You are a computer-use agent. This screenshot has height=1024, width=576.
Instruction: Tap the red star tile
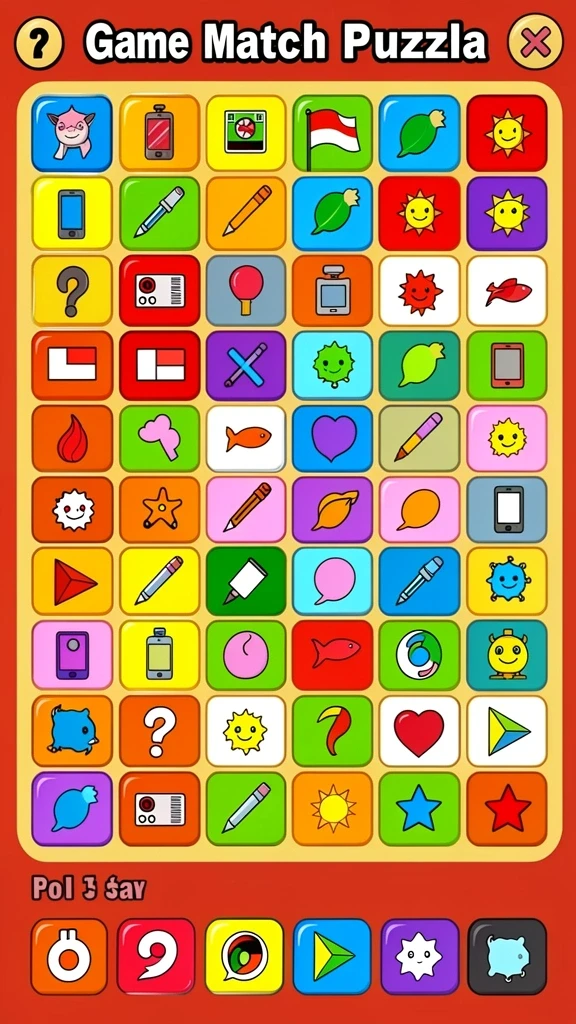point(507,808)
